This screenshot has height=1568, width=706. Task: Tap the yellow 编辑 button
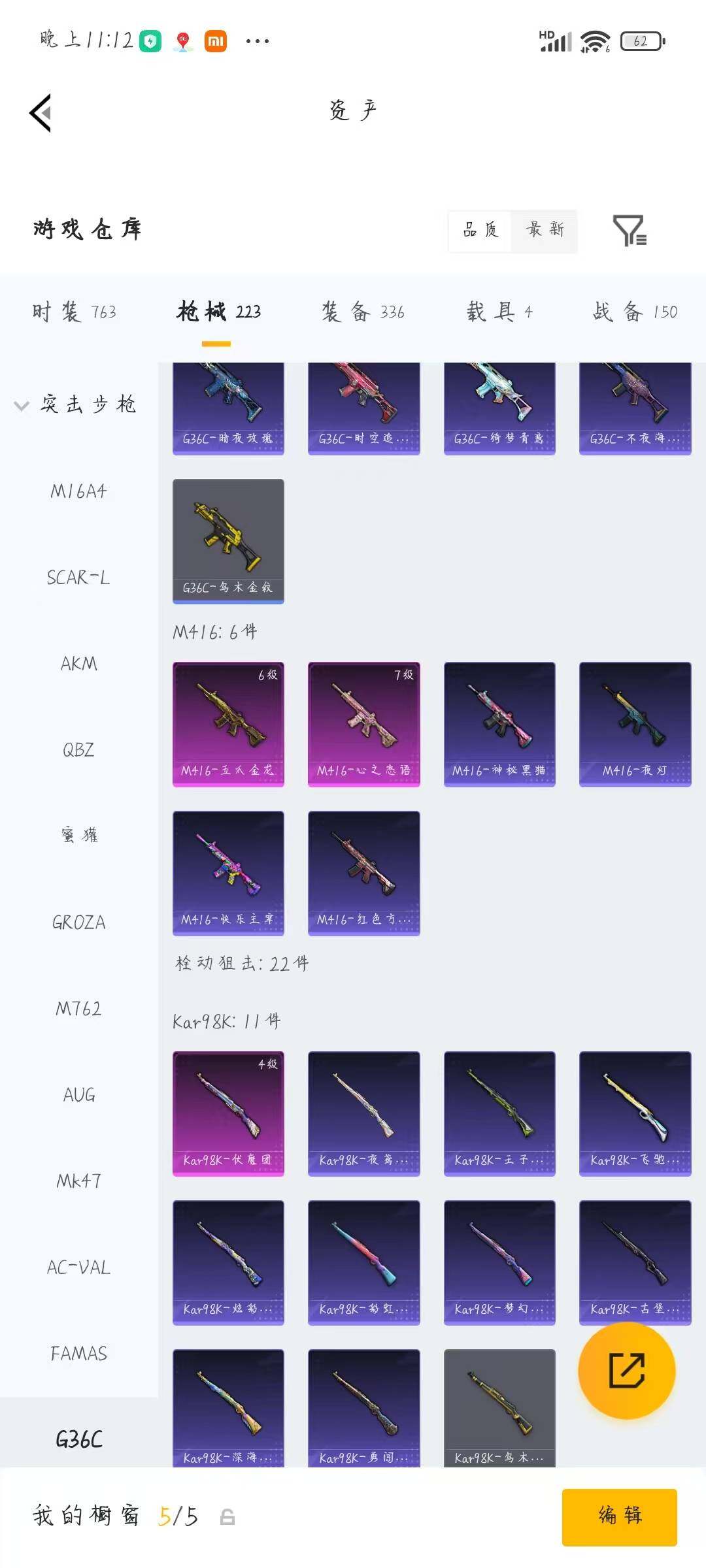(619, 1517)
